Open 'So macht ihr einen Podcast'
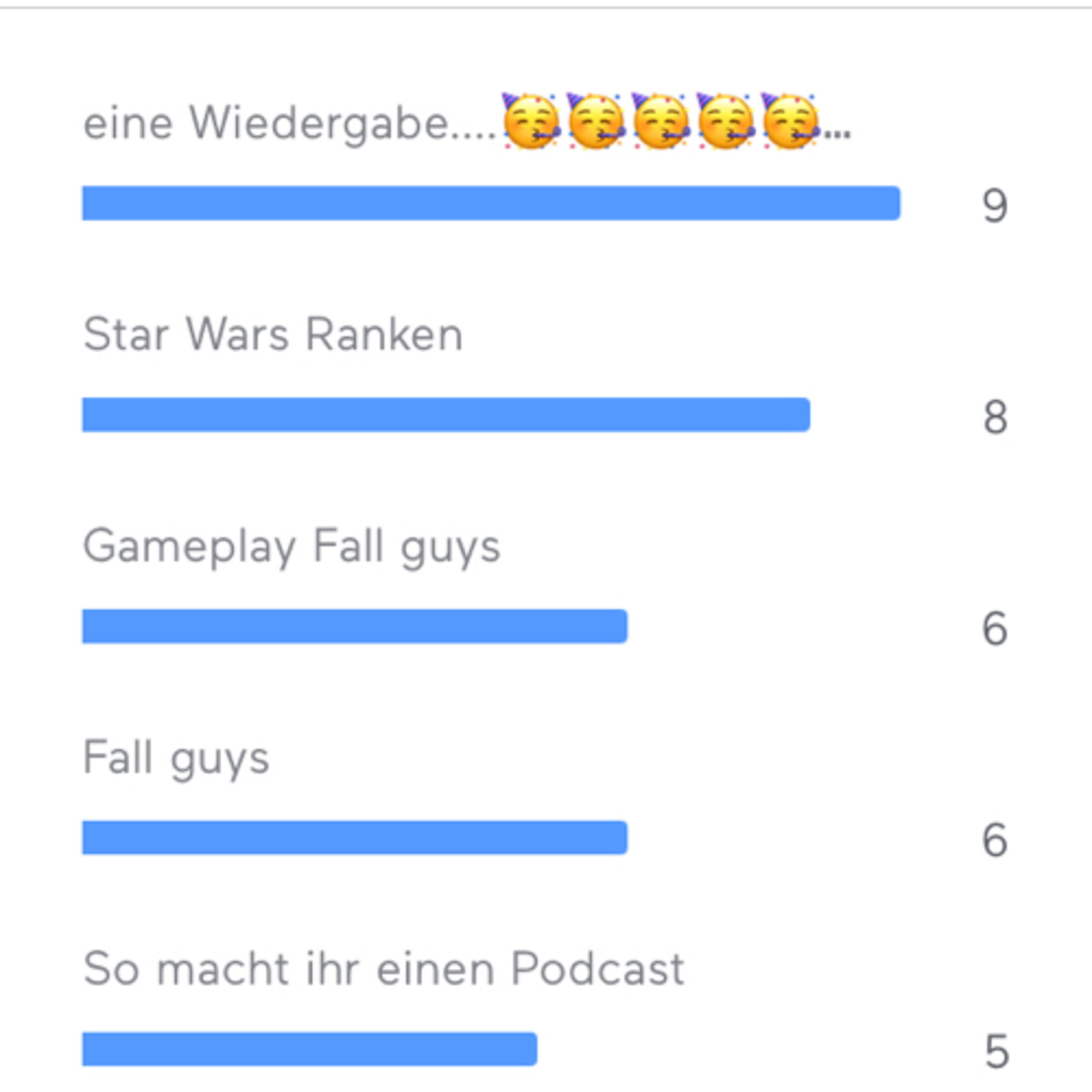Screen dimensions: 1092x1092 tap(384, 969)
